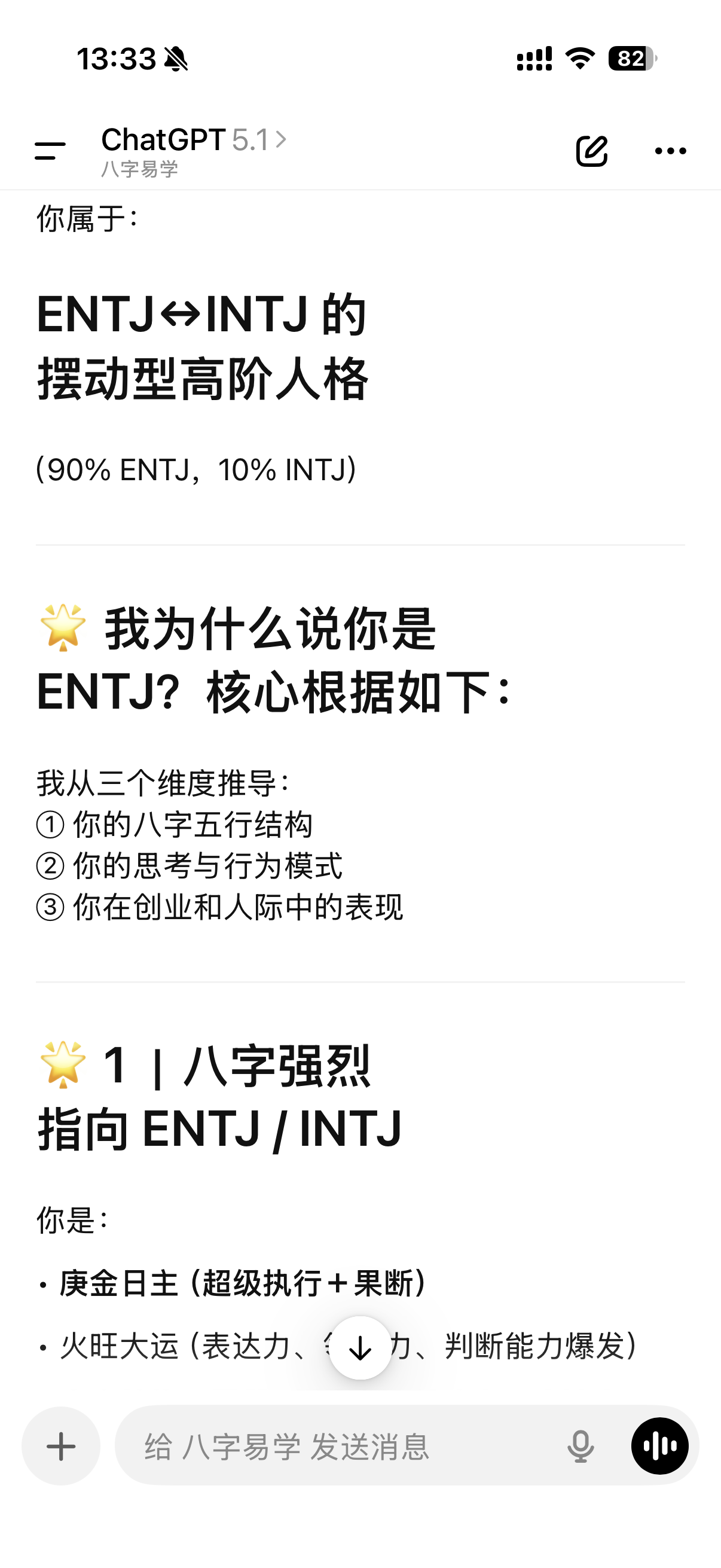
Task: Open the plus attachment menu
Action: tap(61, 1446)
